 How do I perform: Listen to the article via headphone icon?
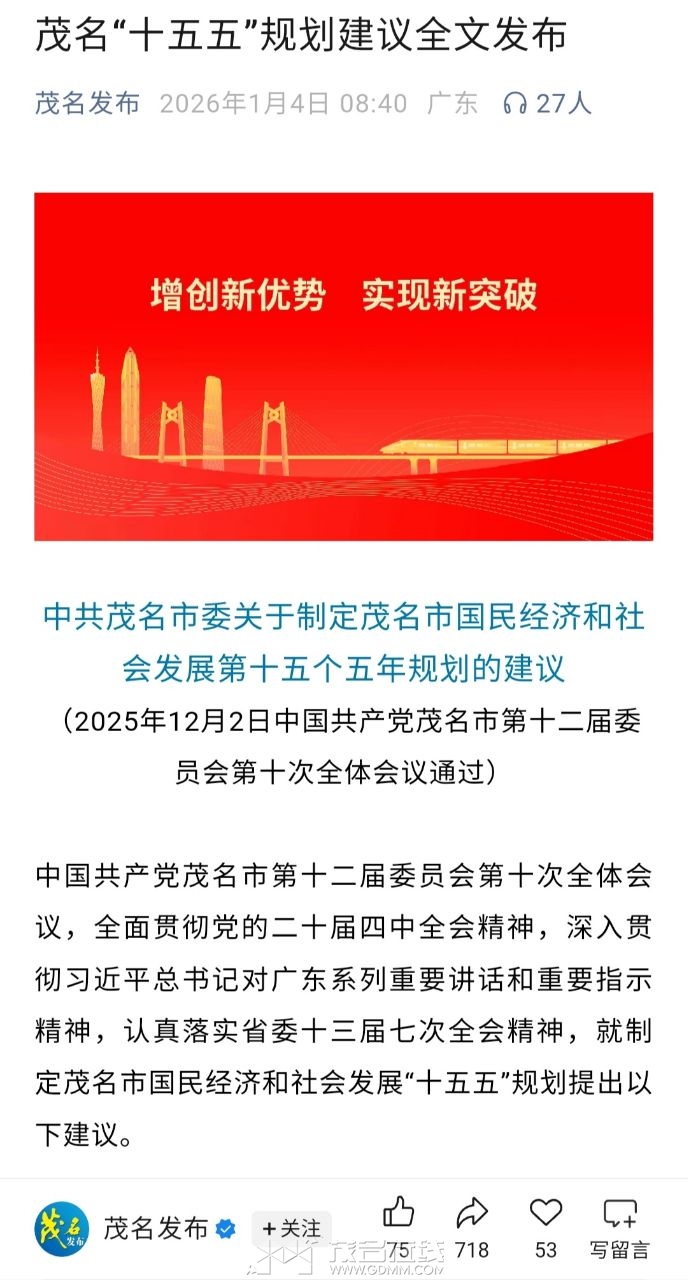516,103
